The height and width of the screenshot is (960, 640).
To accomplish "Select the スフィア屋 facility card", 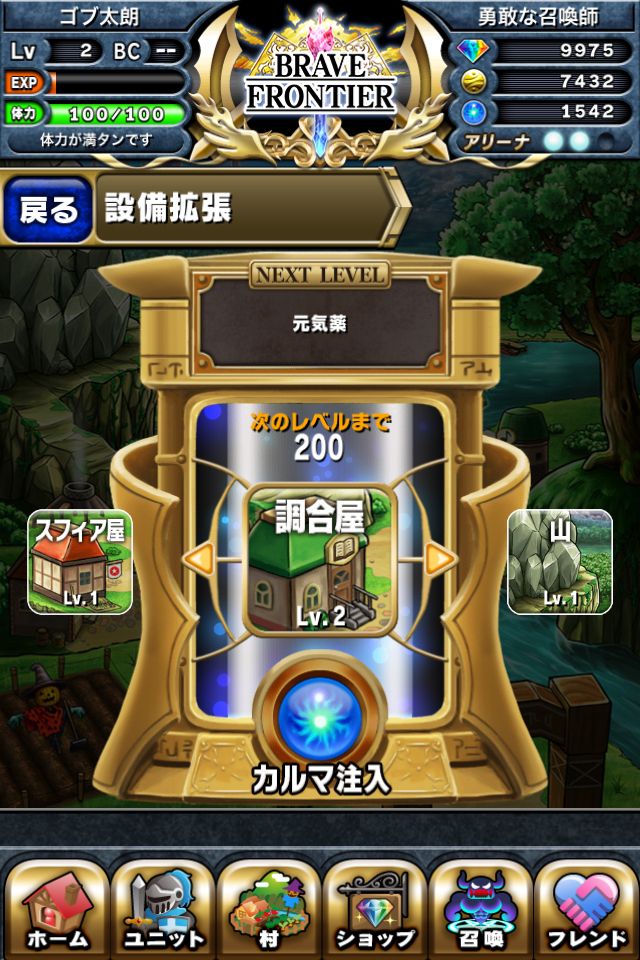I will click(80, 561).
